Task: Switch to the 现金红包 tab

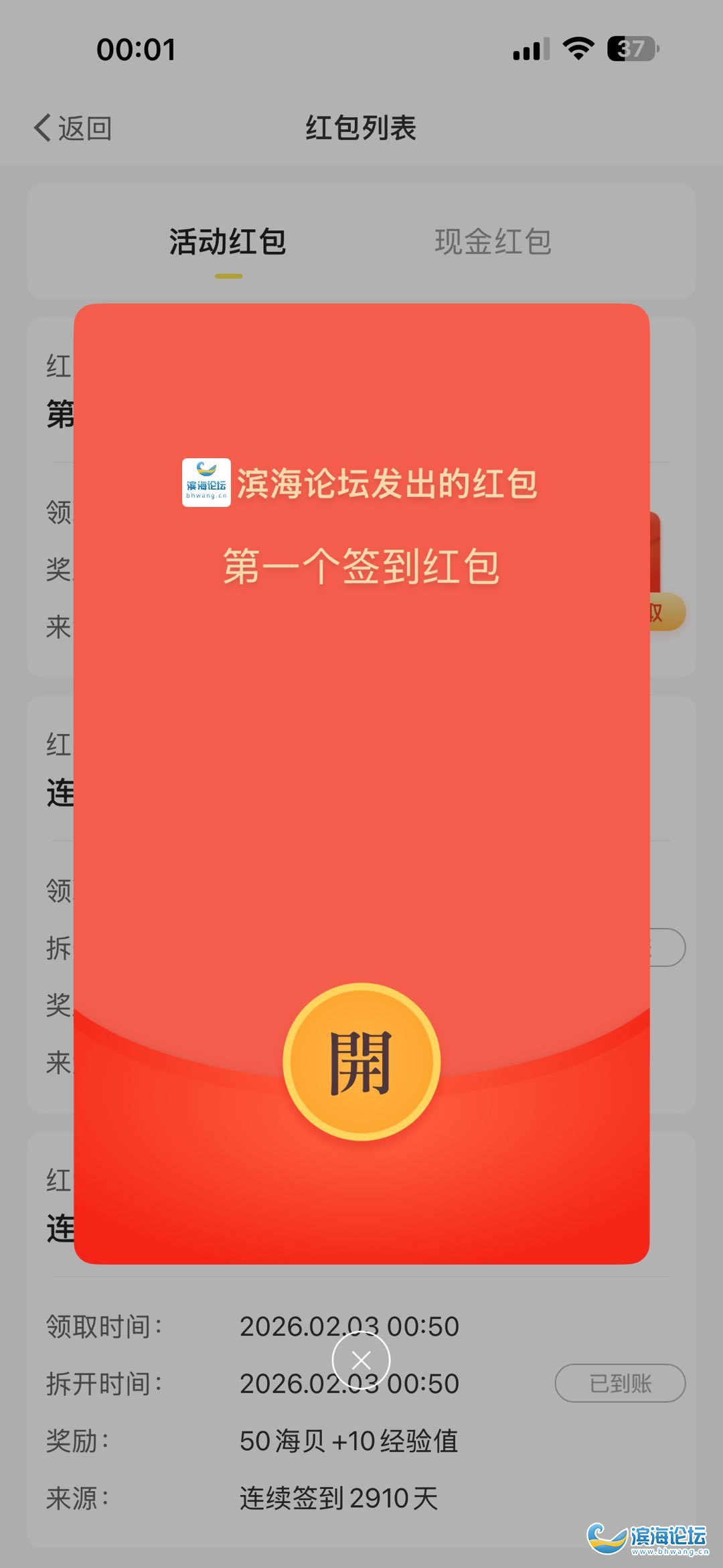Action: pos(493,242)
